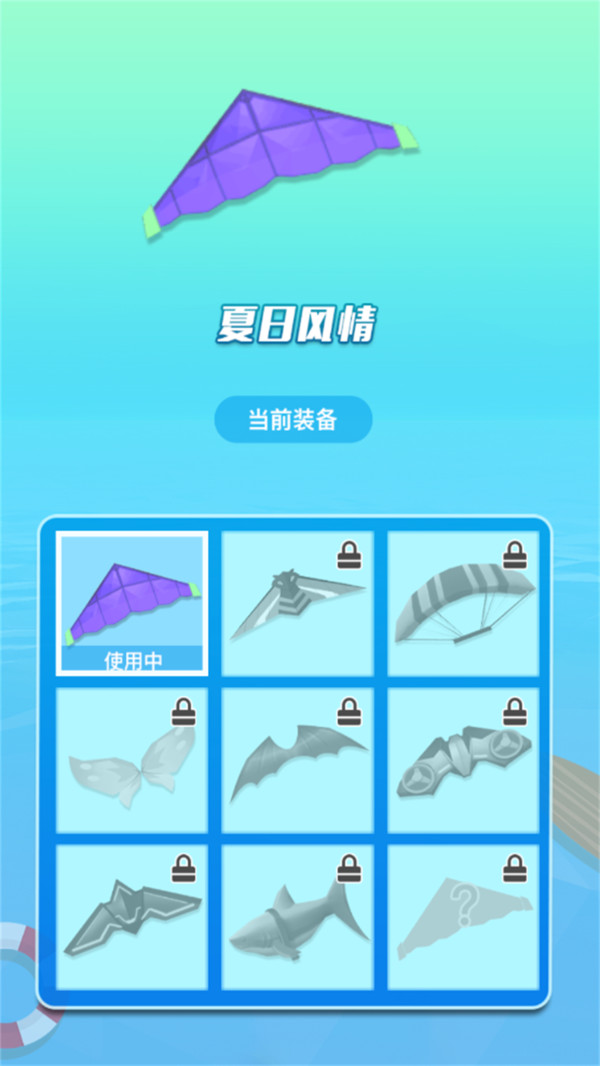
Task: Choose the locked twin-turbine jetpack wings
Action: click(x=463, y=760)
